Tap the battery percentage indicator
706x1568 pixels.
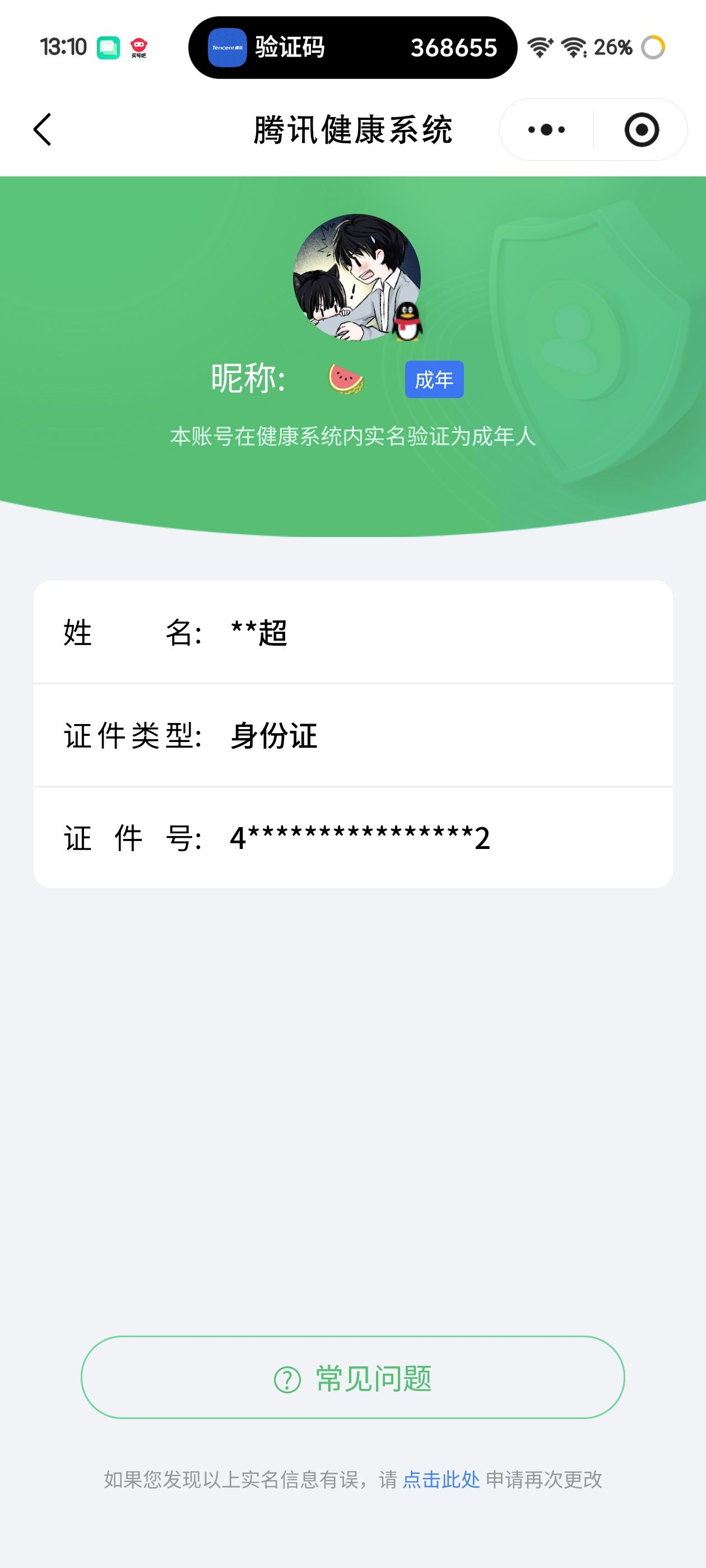(612, 48)
